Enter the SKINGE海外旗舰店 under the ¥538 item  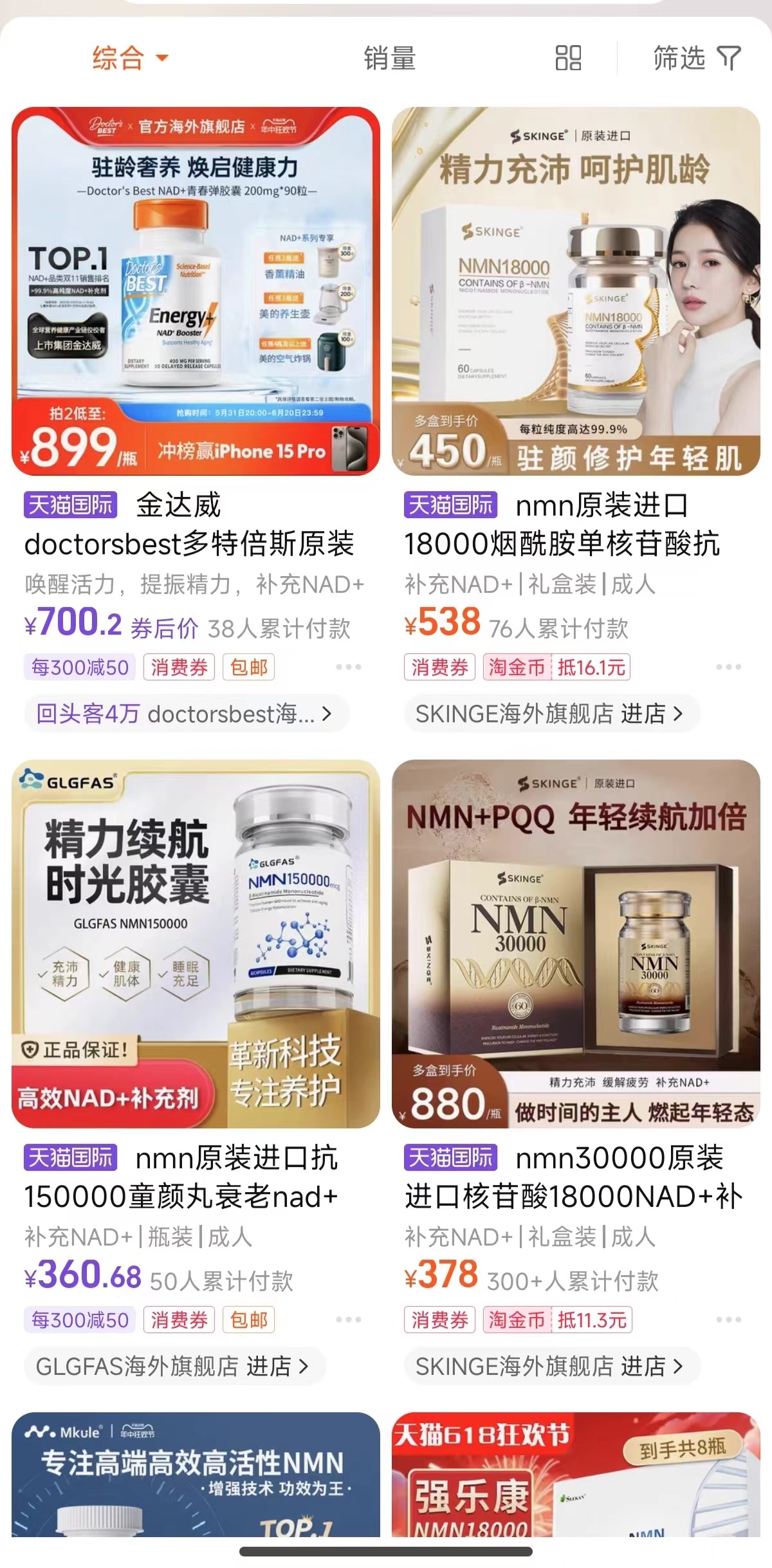(549, 714)
